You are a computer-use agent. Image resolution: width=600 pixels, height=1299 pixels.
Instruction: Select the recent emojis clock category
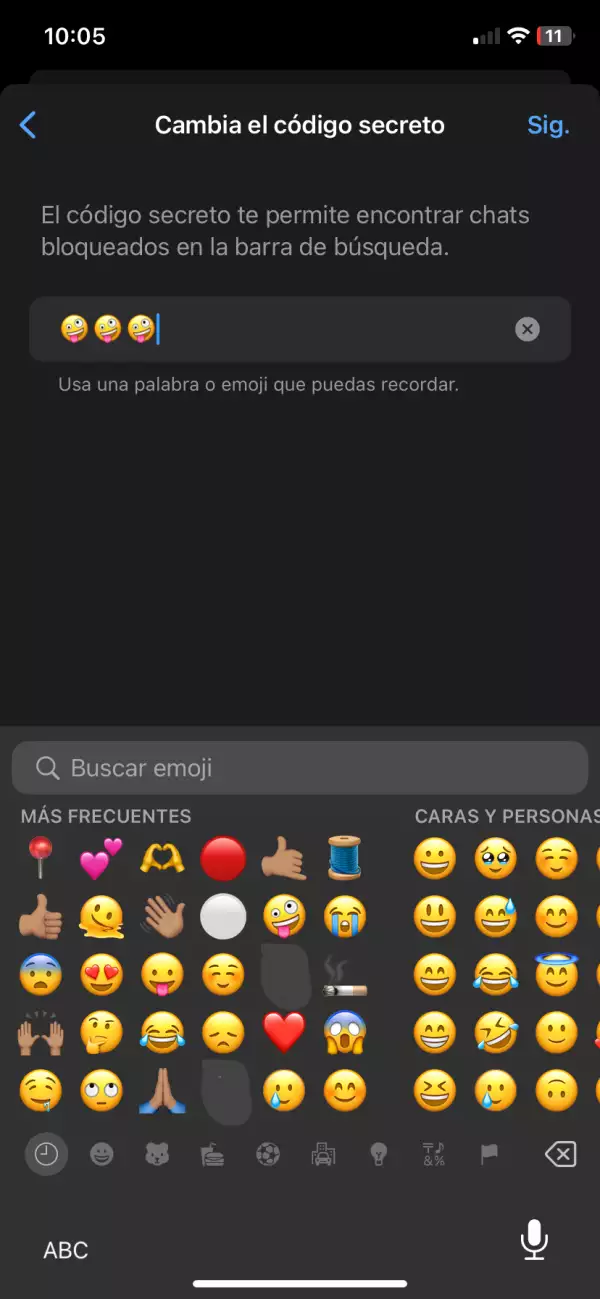tap(46, 1155)
